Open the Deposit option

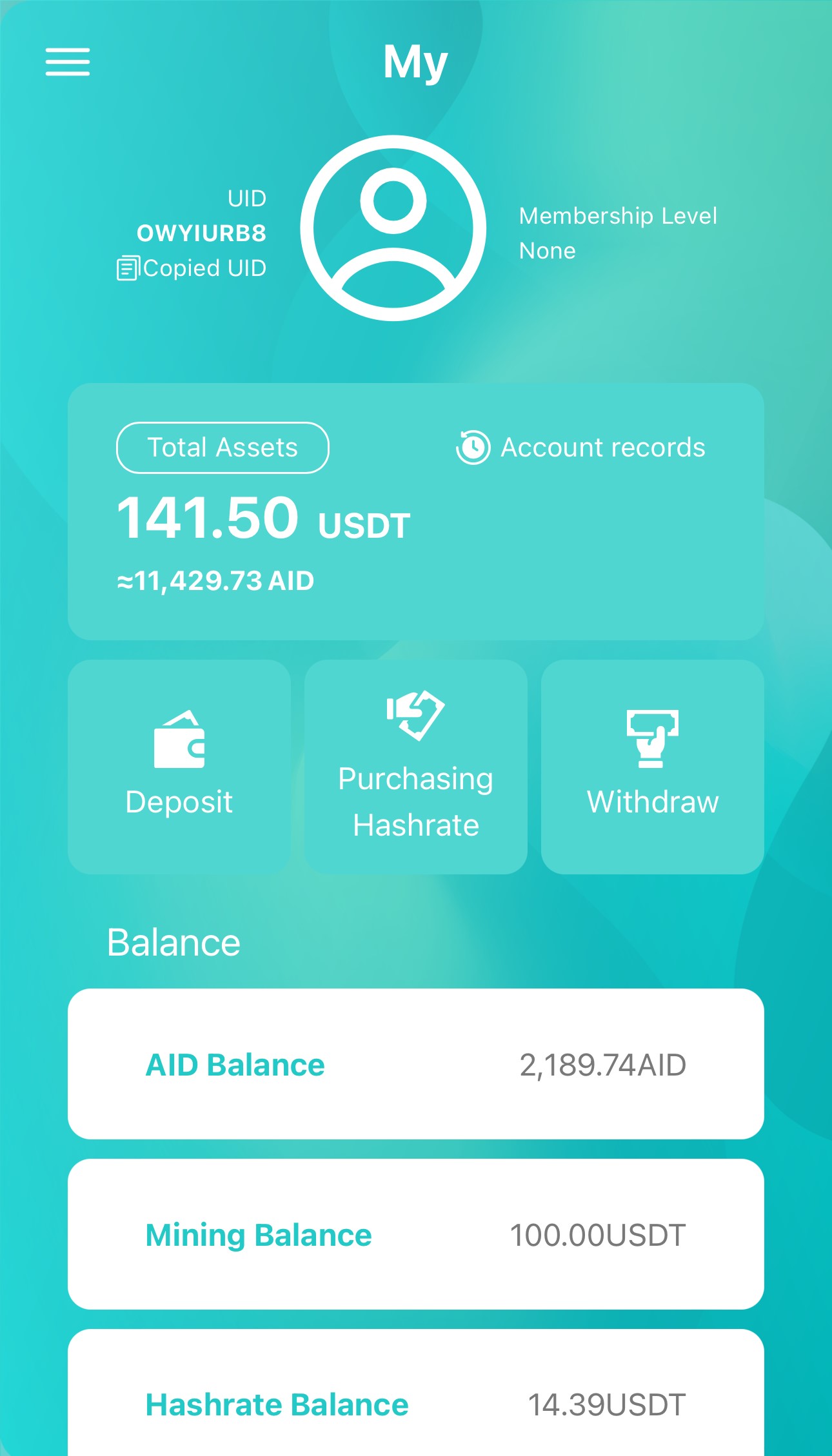pos(179,767)
